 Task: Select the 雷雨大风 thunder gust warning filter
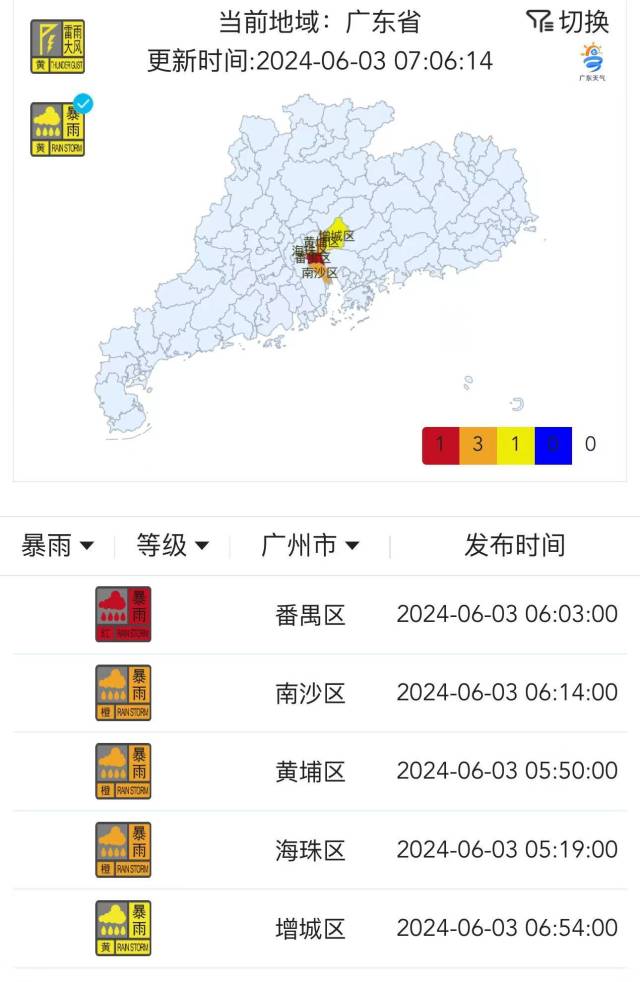click(57, 47)
